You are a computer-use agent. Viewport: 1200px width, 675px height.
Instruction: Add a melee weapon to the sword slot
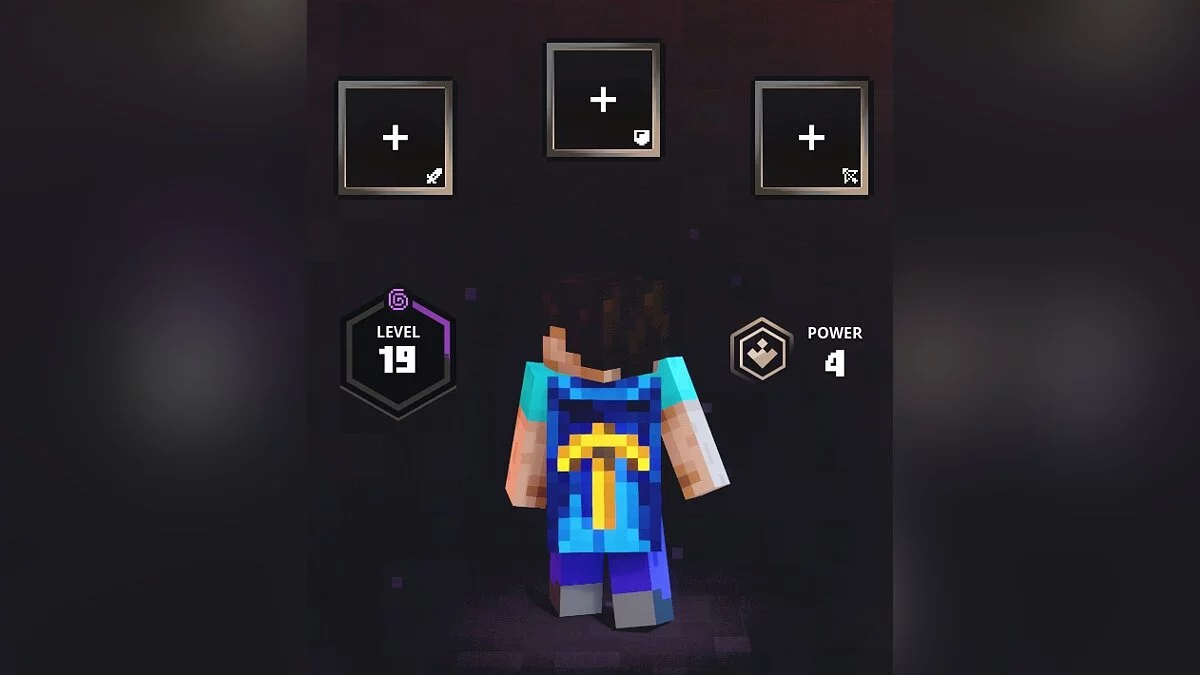point(396,138)
